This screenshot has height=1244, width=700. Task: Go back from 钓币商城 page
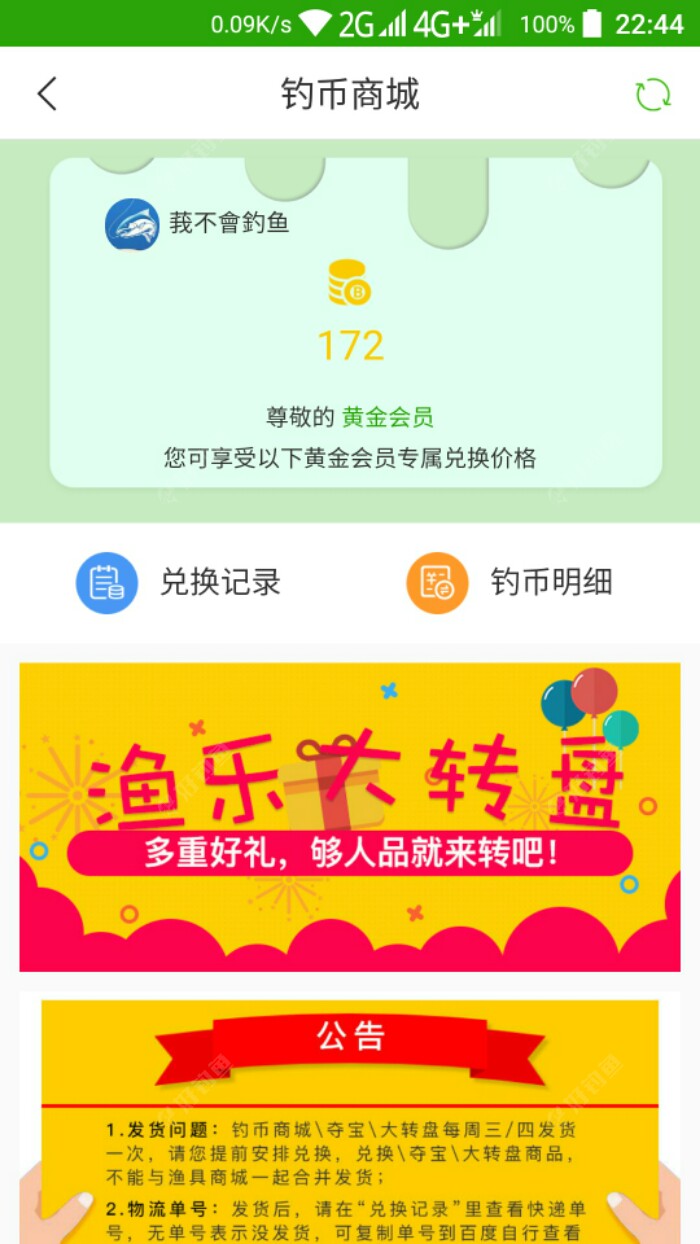click(x=47, y=94)
